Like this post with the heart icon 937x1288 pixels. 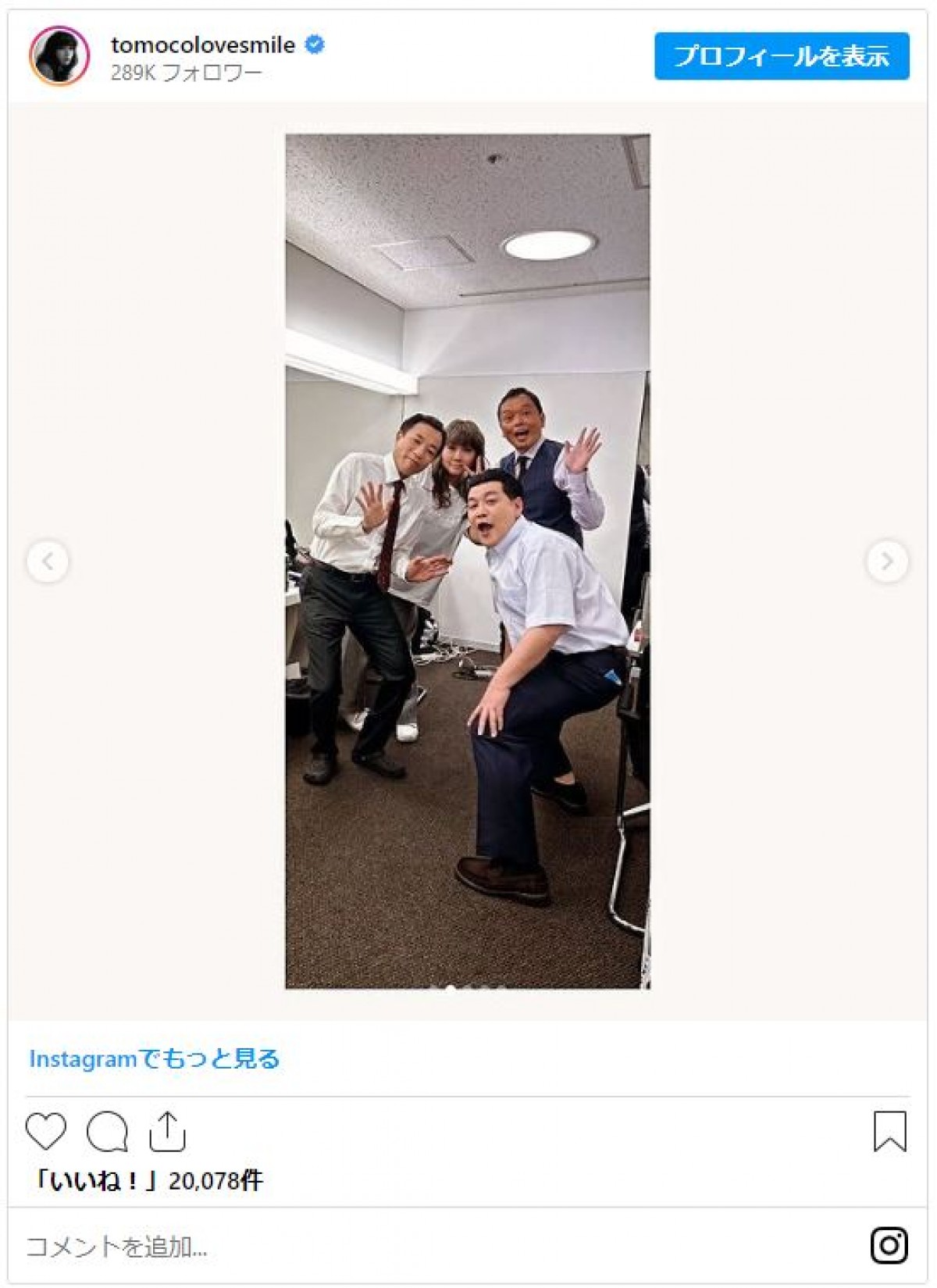tap(46, 1131)
